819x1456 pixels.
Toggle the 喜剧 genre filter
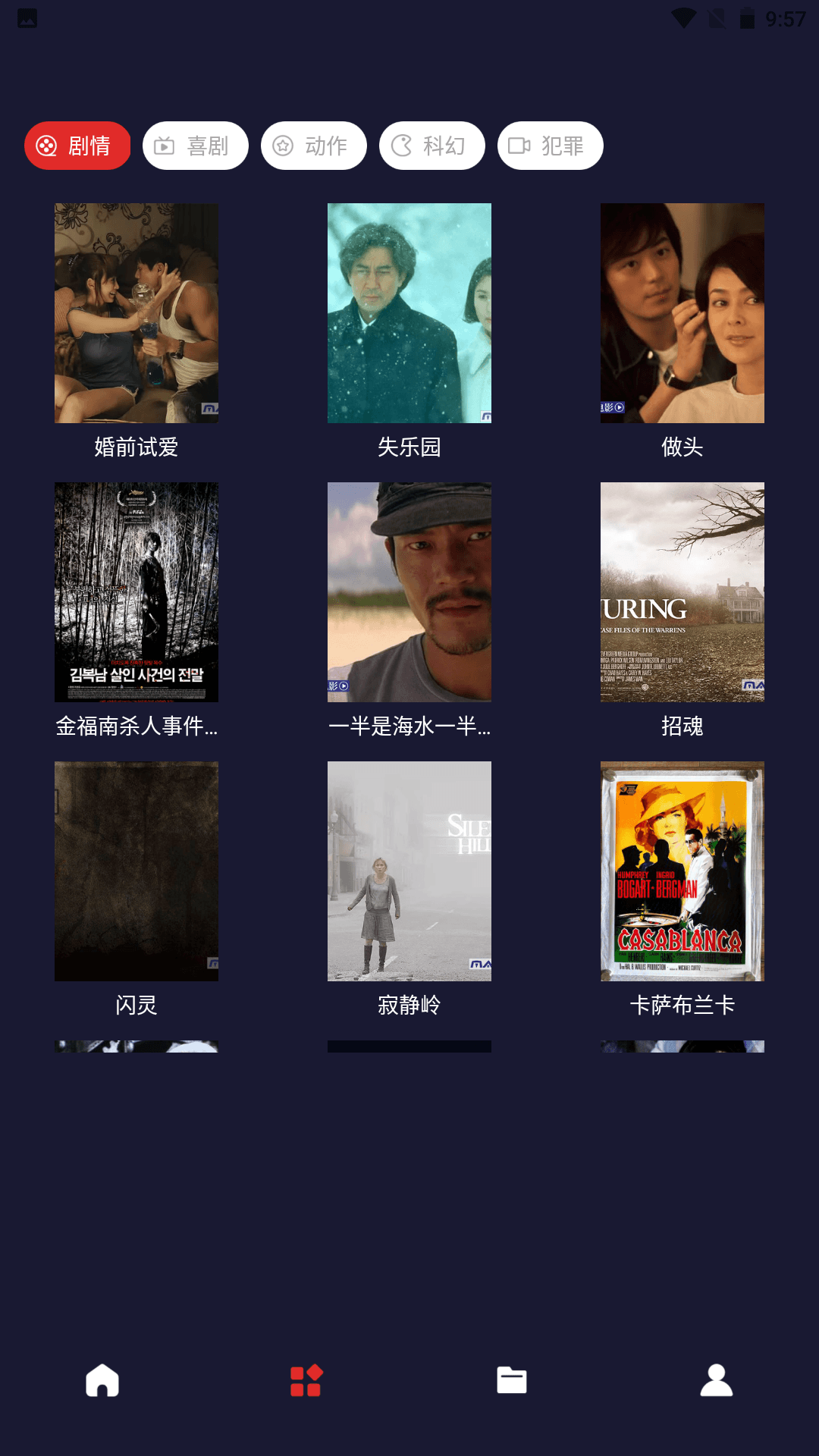click(195, 145)
